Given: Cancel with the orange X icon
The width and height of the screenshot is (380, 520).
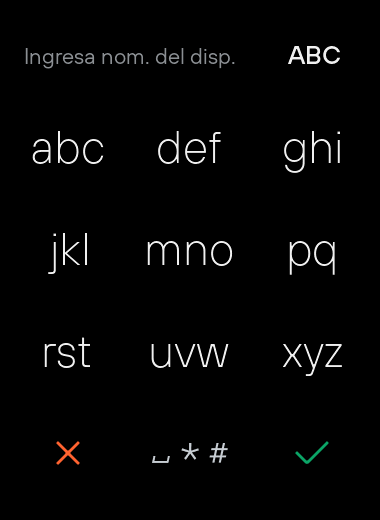Looking at the screenshot, I should [x=68, y=453].
